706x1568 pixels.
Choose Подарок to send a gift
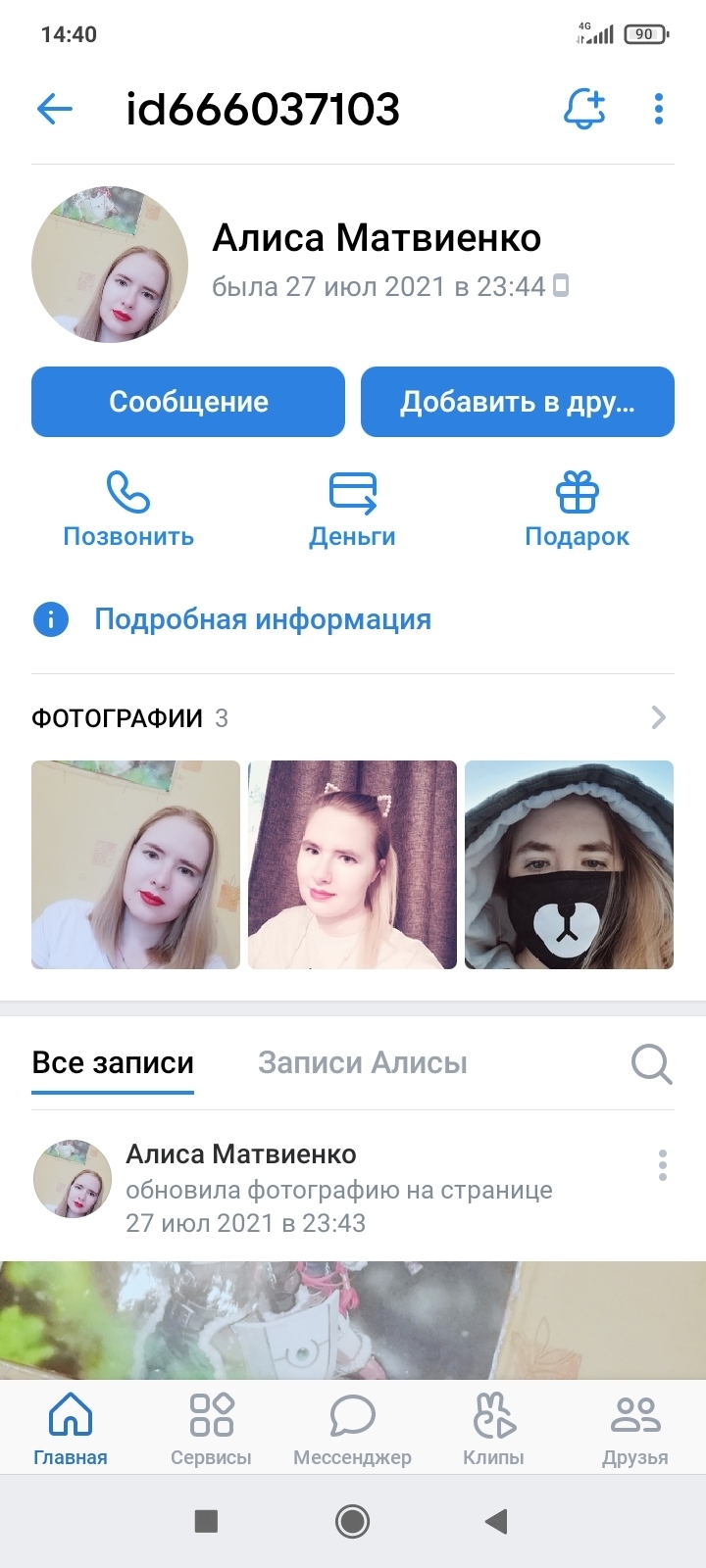[x=577, y=510]
